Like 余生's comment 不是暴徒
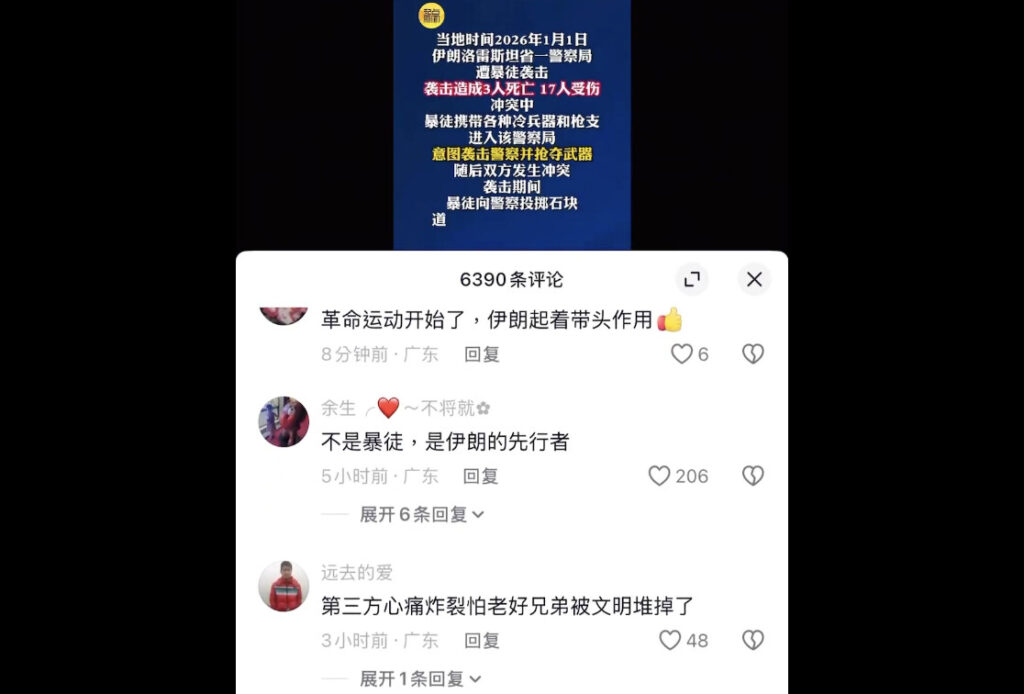This screenshot has width=1024, height=694. pos(659,476)
